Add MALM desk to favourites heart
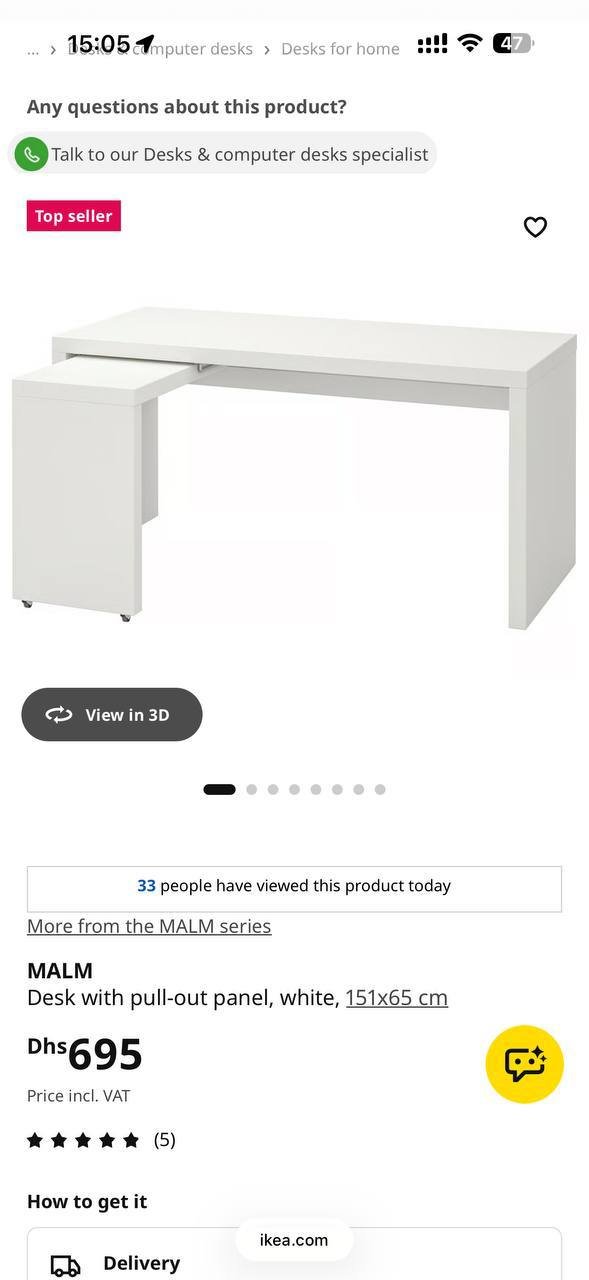 coord(535,227)
